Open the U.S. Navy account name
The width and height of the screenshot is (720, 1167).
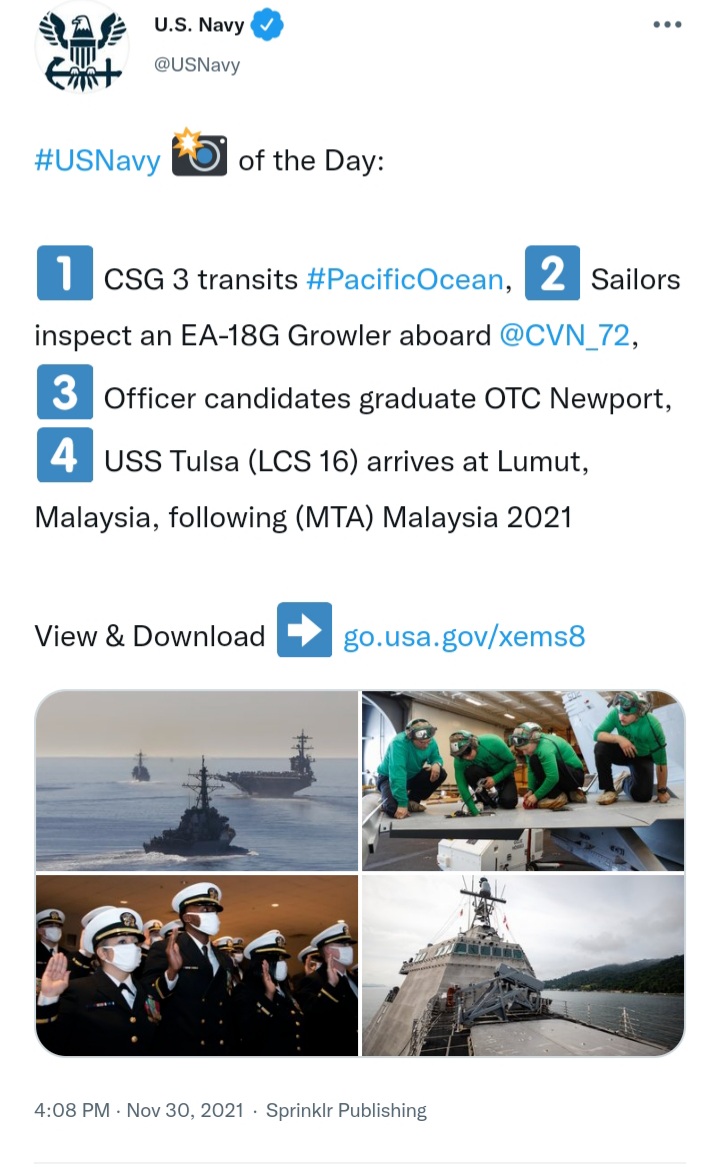coord(199,25)
